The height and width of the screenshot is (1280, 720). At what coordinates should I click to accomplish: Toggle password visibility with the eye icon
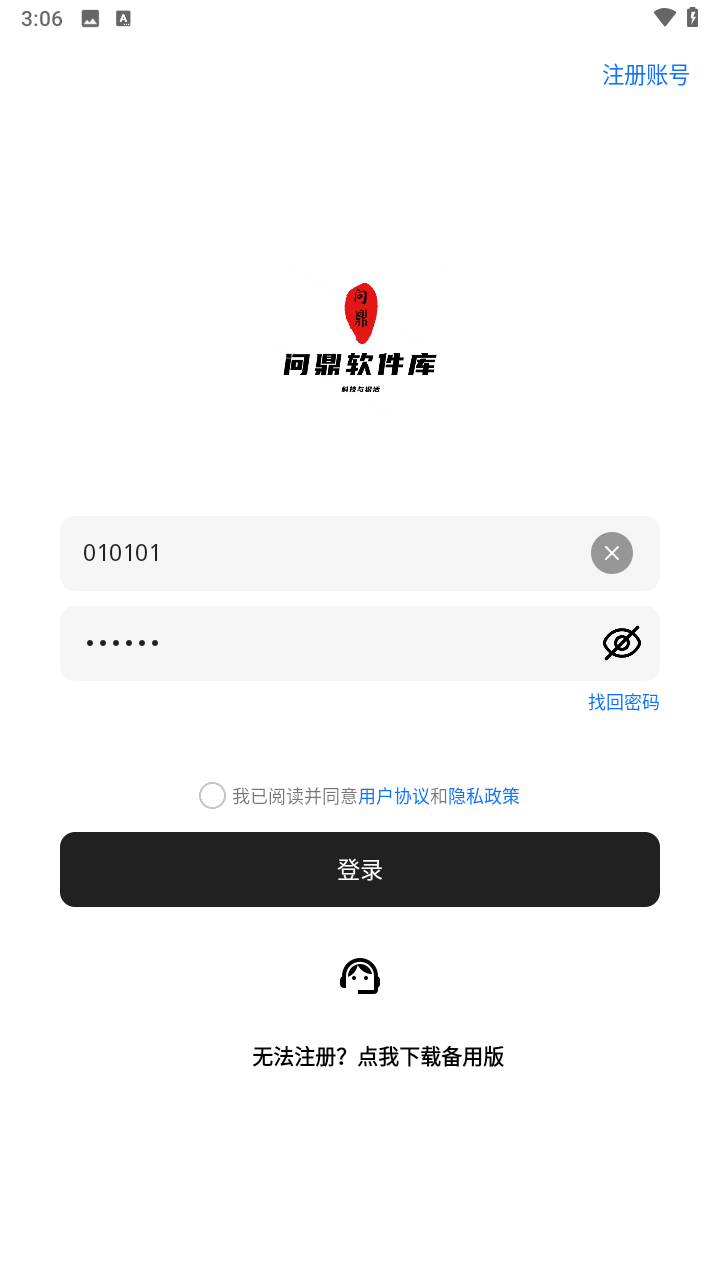click(621, 643)
